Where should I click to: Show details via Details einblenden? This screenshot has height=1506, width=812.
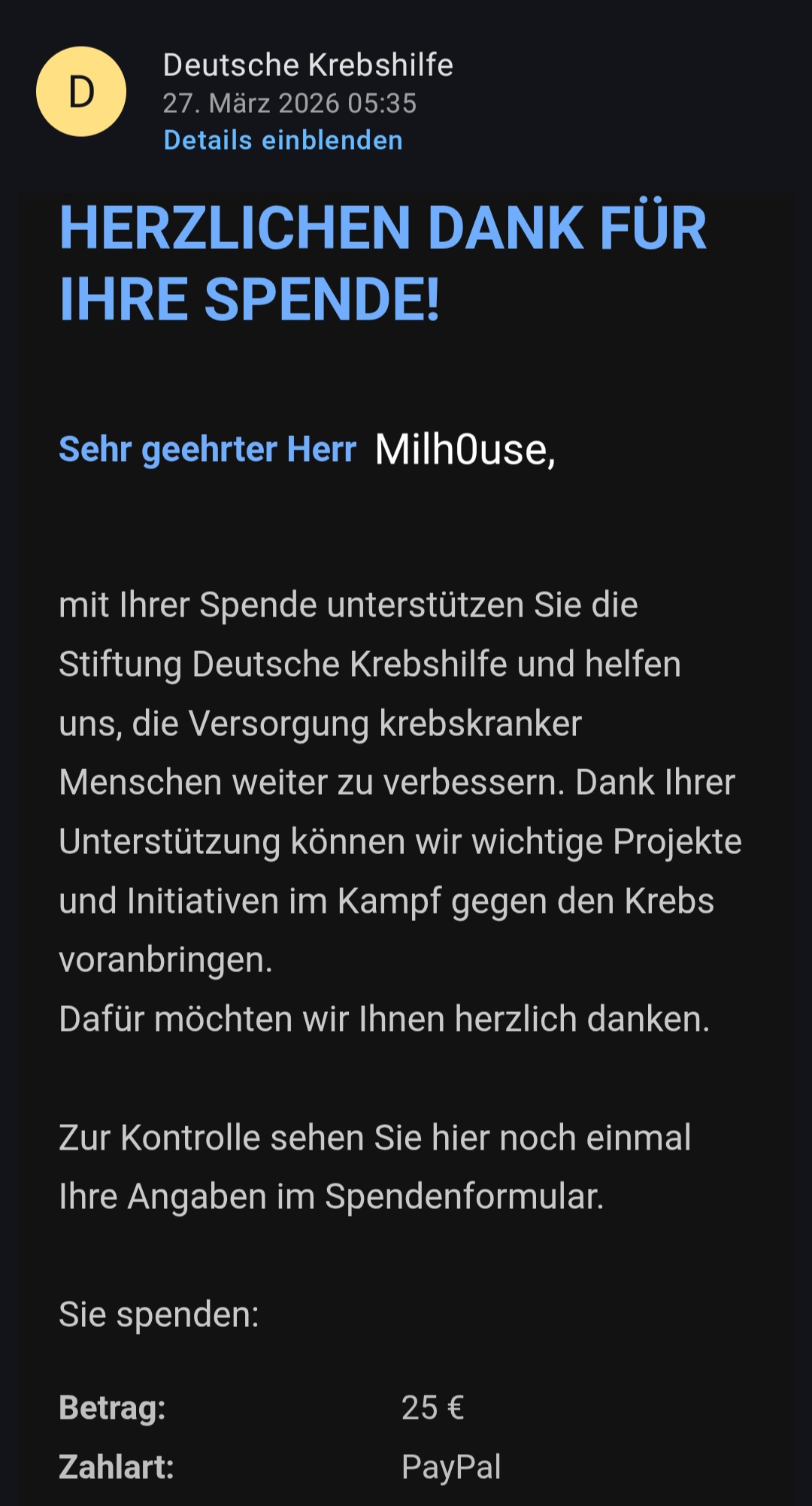point(283,141)
